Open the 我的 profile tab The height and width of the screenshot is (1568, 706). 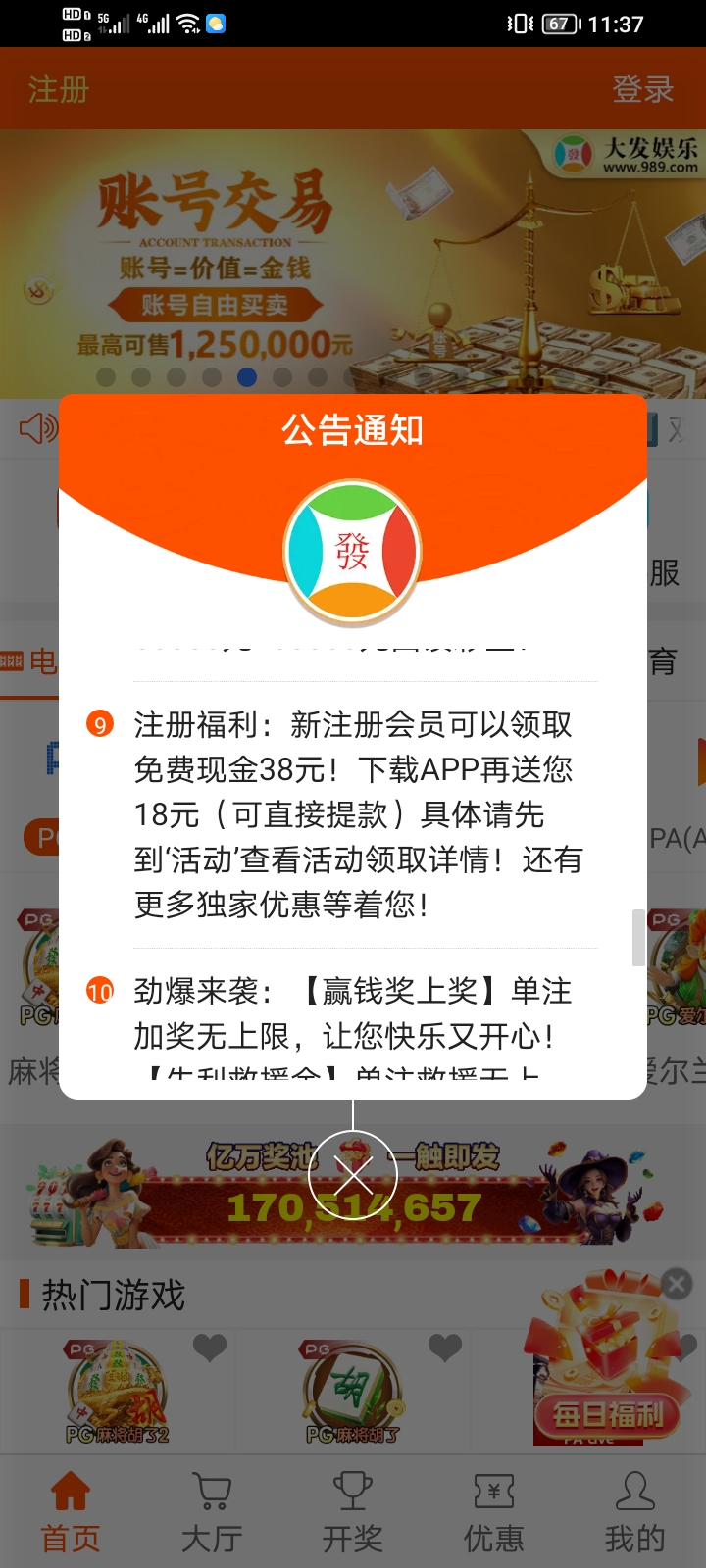634,1513
